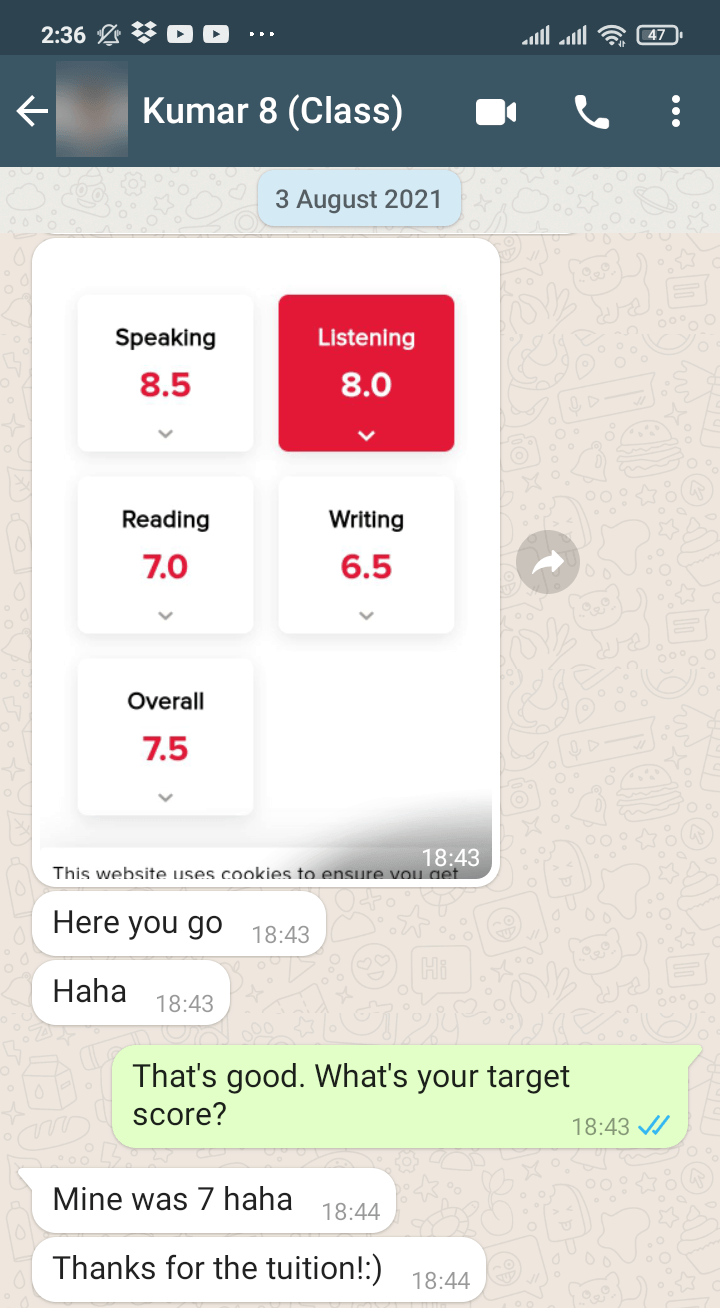Start a voice call with Kumar 8

tap(591, 112)
